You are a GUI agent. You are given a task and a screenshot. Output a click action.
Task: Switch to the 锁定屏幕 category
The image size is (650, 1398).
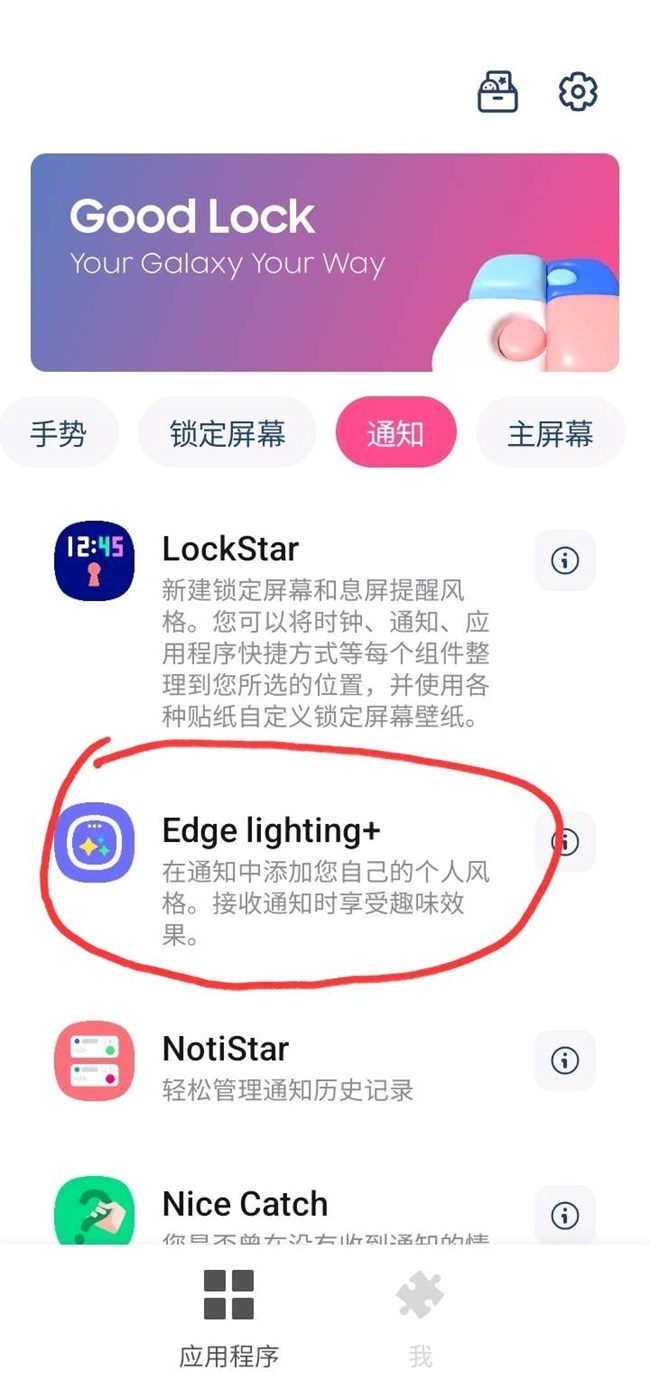pos(227,434)
